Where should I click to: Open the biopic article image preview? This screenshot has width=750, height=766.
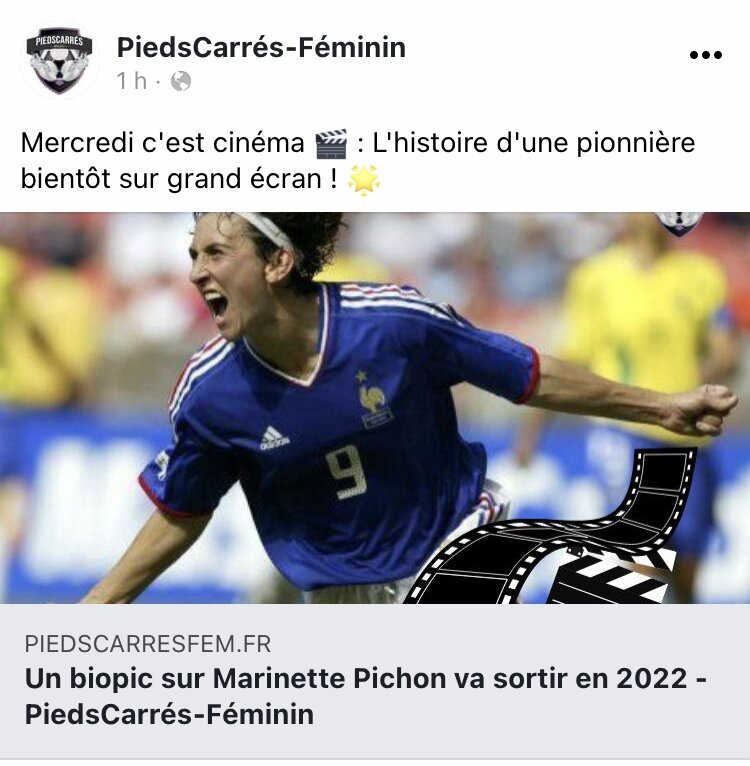coord(375,408)
